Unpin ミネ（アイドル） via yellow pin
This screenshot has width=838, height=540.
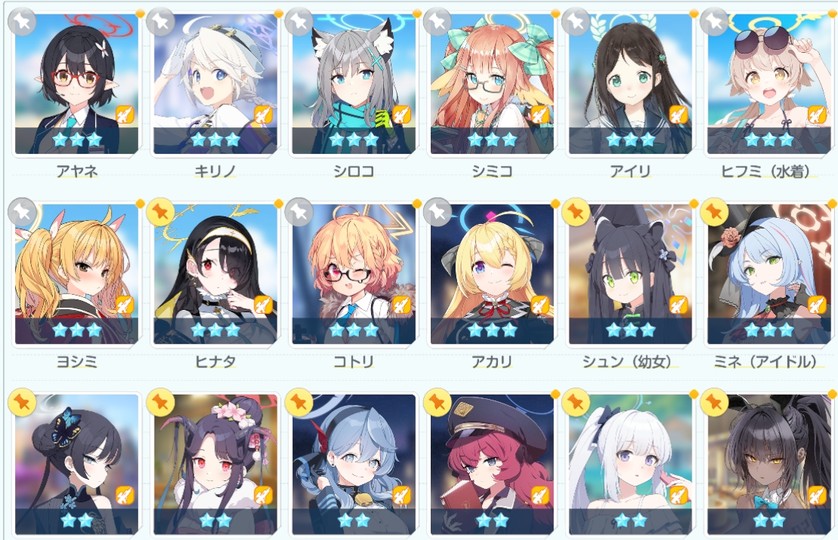(713, 211)
